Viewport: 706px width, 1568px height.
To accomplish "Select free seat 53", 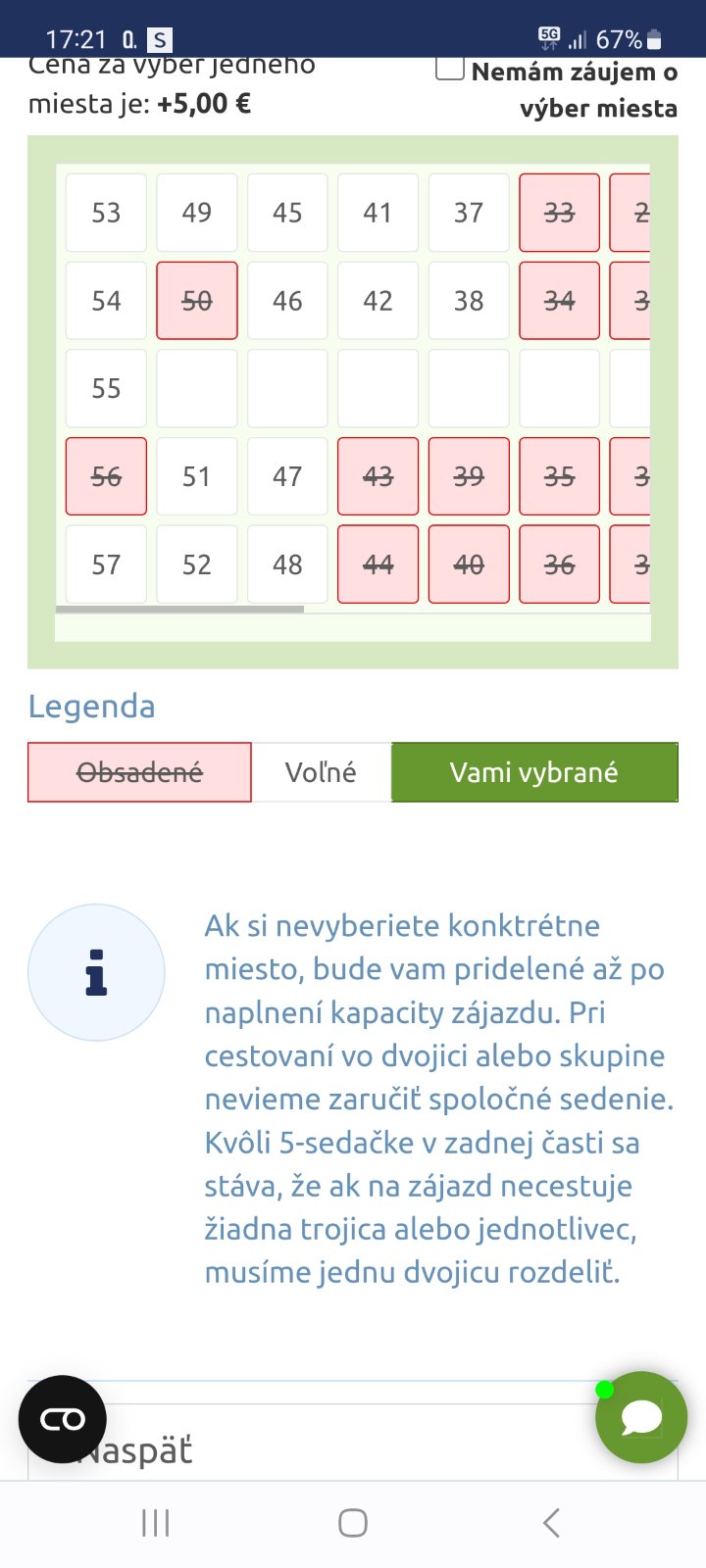I will 106,213.
